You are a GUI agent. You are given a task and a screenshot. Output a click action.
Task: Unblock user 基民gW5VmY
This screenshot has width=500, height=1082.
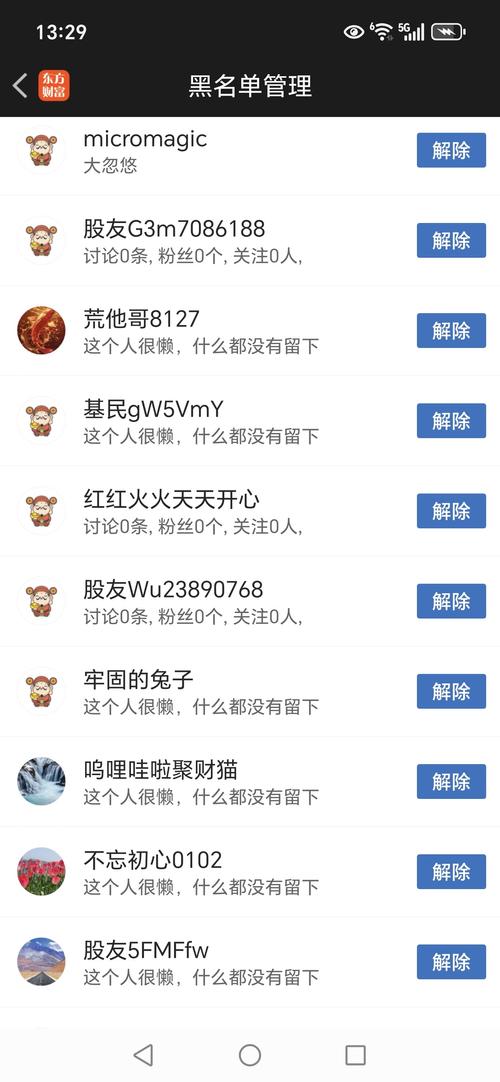(451, 421)
